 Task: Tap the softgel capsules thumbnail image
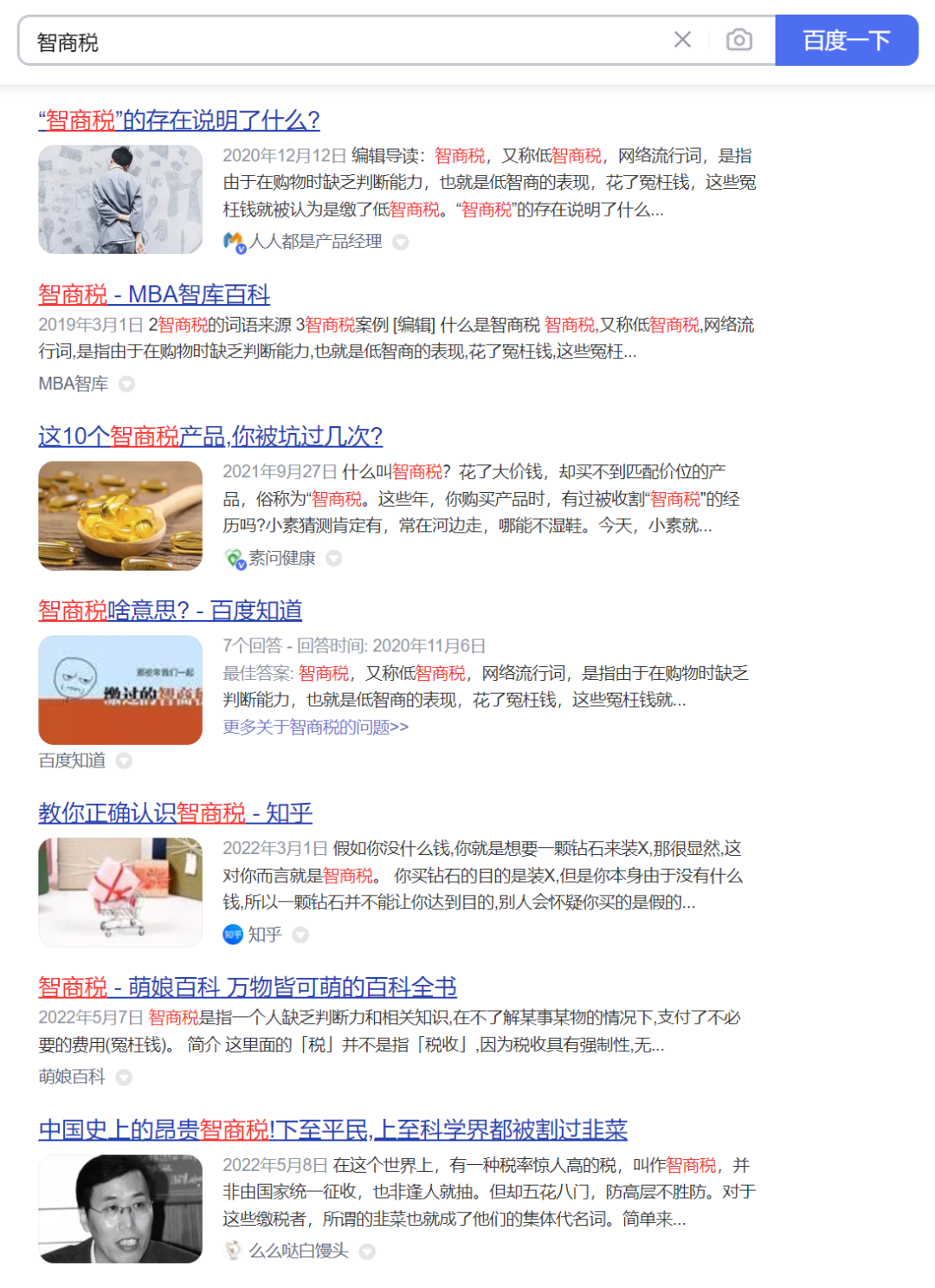[x=120, y=515]
